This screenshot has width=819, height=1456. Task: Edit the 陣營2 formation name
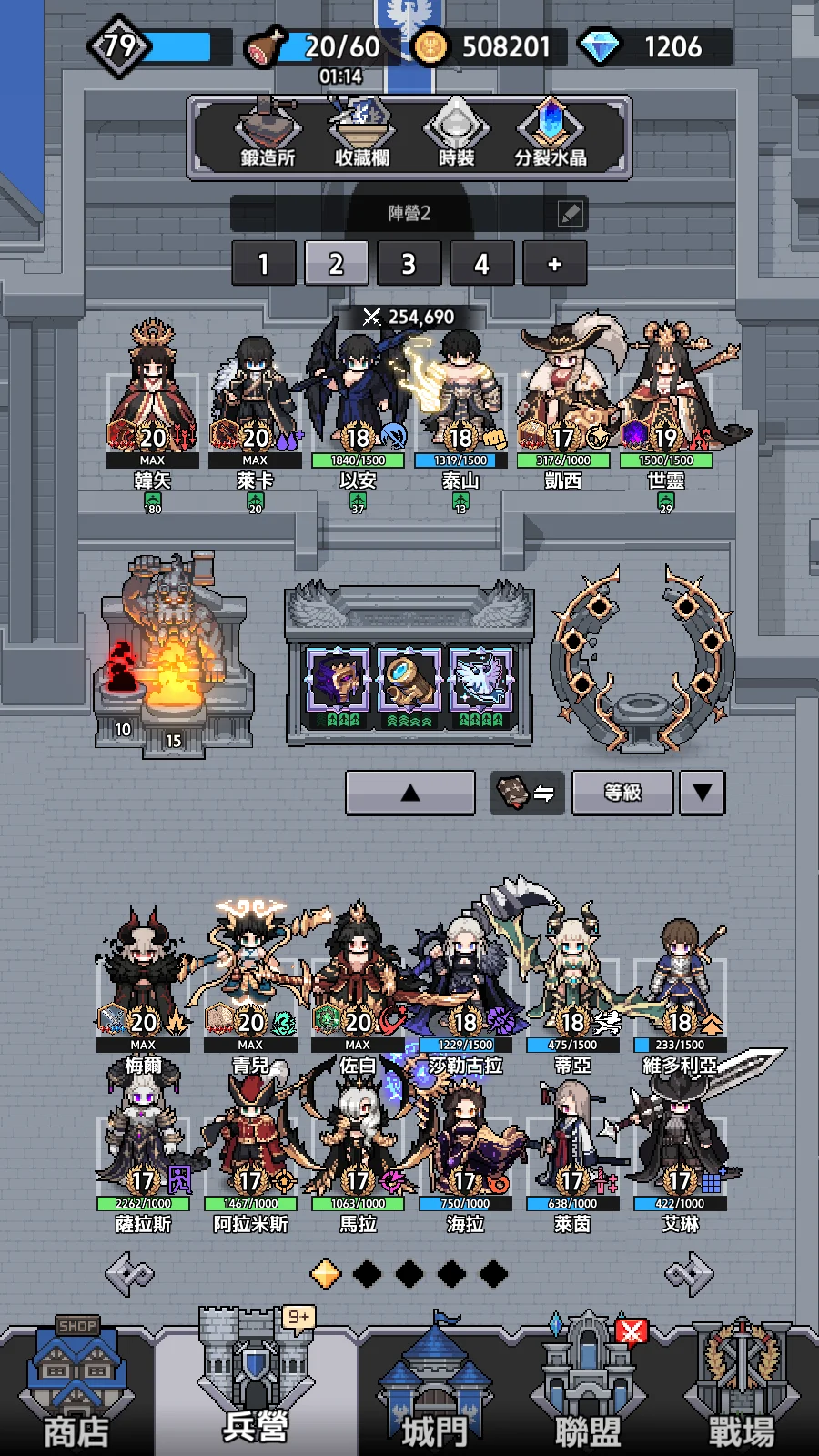tap(571, 214)
